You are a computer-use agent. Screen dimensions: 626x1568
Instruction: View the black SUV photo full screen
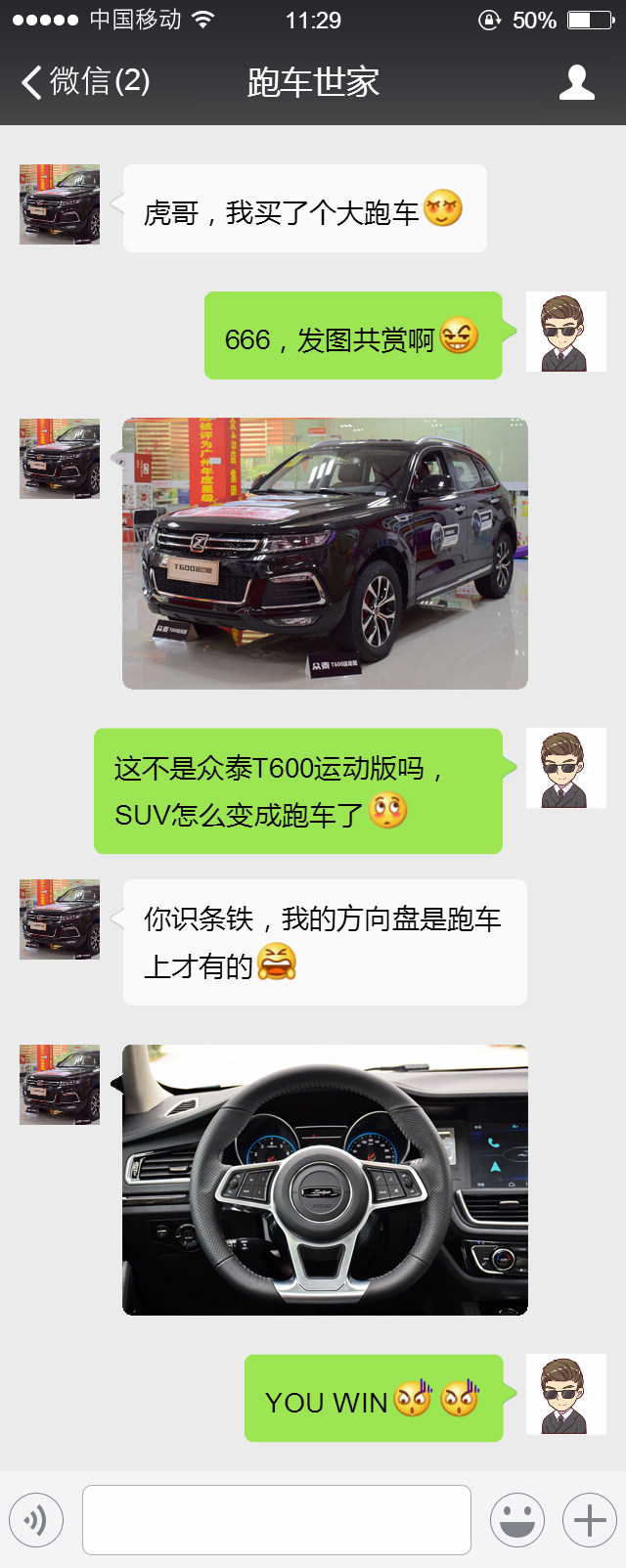(x=325, y=554)
